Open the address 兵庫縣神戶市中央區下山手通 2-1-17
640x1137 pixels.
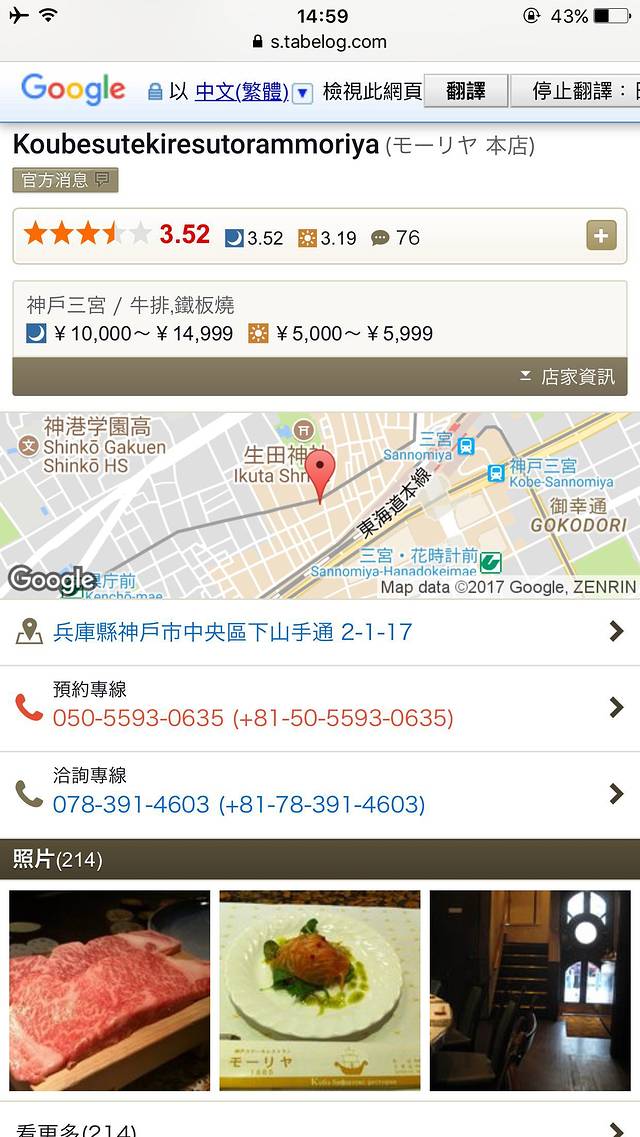coord(232,632)
